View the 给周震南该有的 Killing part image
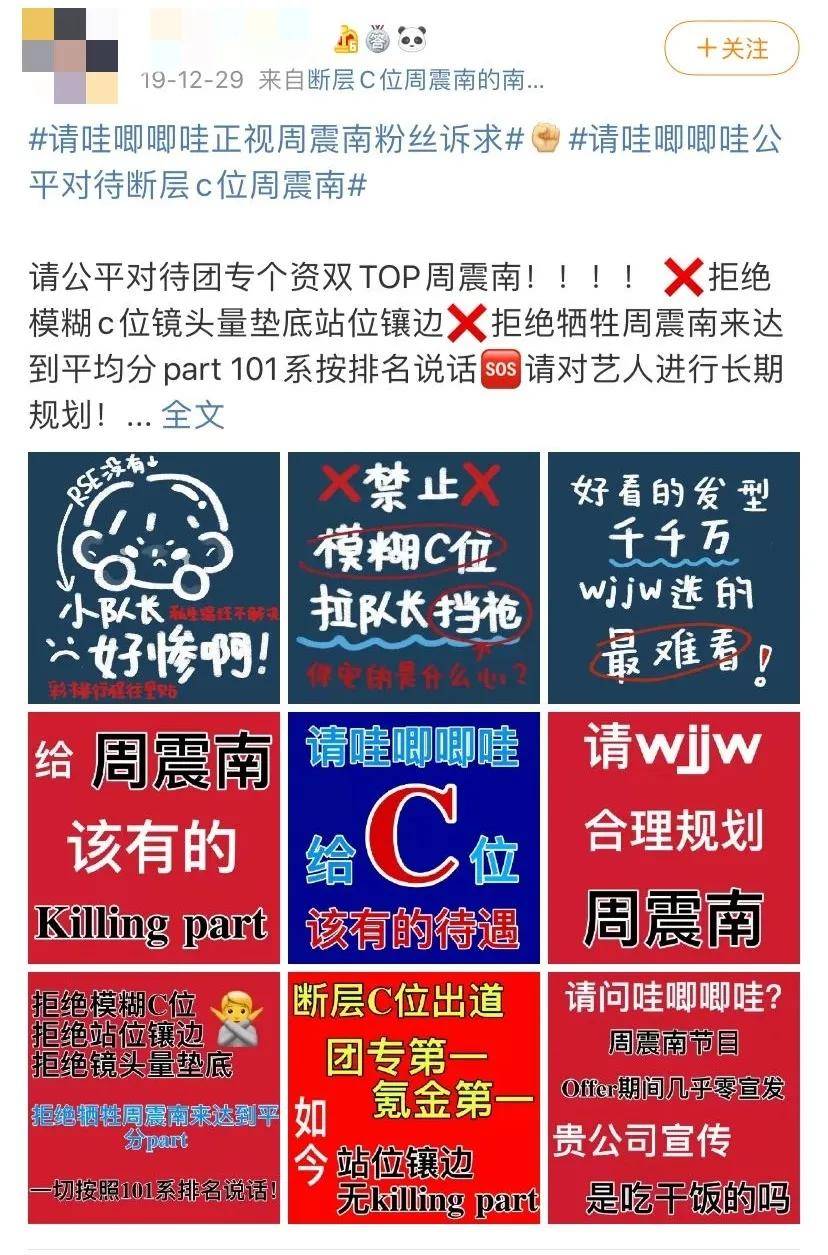 [x=154, y=837]
